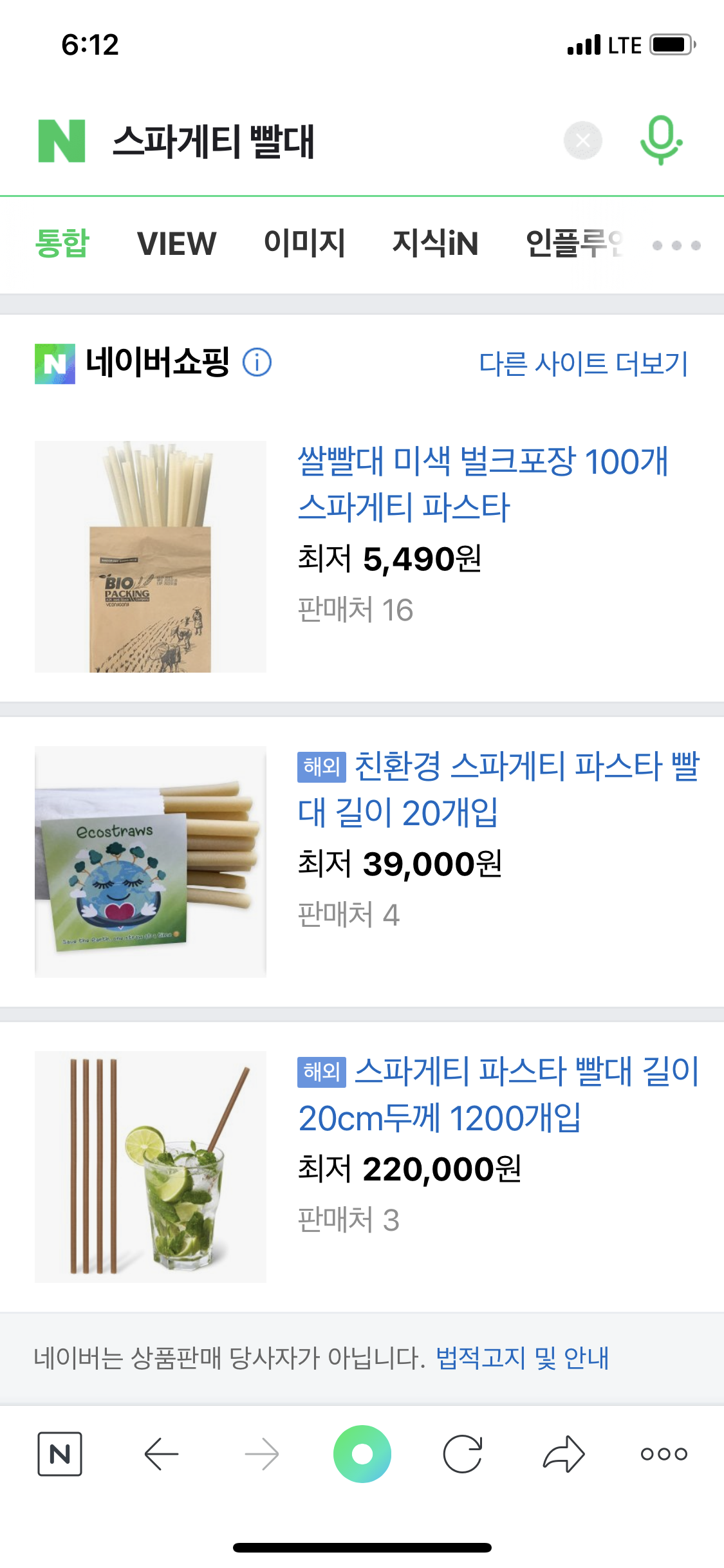Show more search tabs via three dots
The width and height of the screenshot is (724, 1568).
point(676,245)
